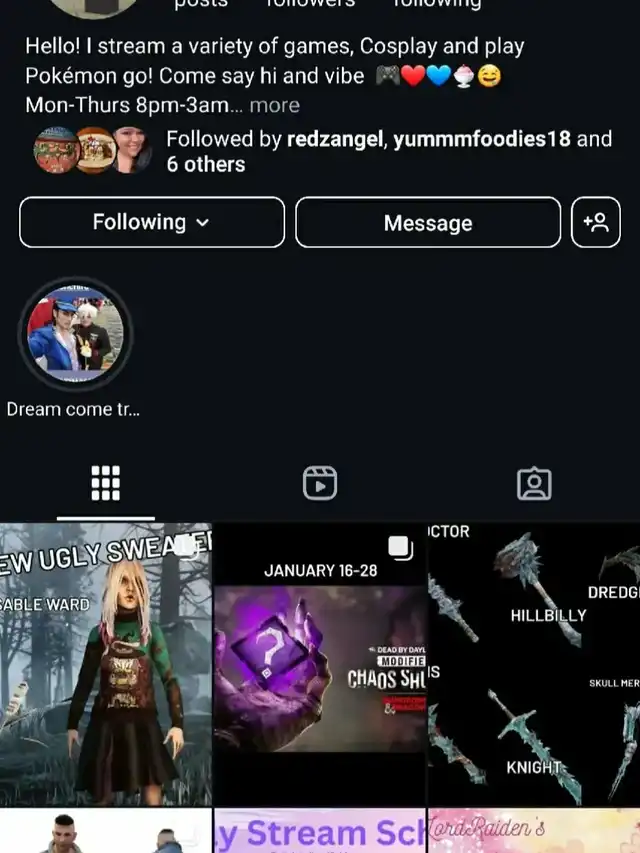640x853 pixels.
Task: Open the Hillbilly and Knight weapons post
Action: point(534,664)
